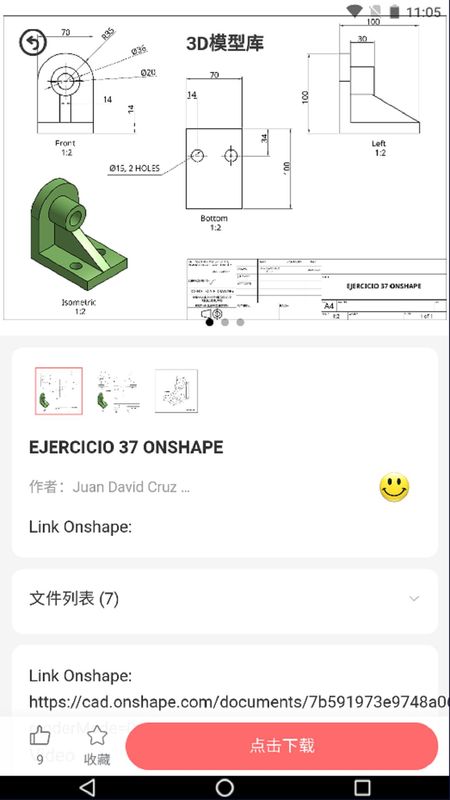This screenshot has width=450, height=800.
Task: Select the third drawing thumbnail
Action: tap(177, 391)
